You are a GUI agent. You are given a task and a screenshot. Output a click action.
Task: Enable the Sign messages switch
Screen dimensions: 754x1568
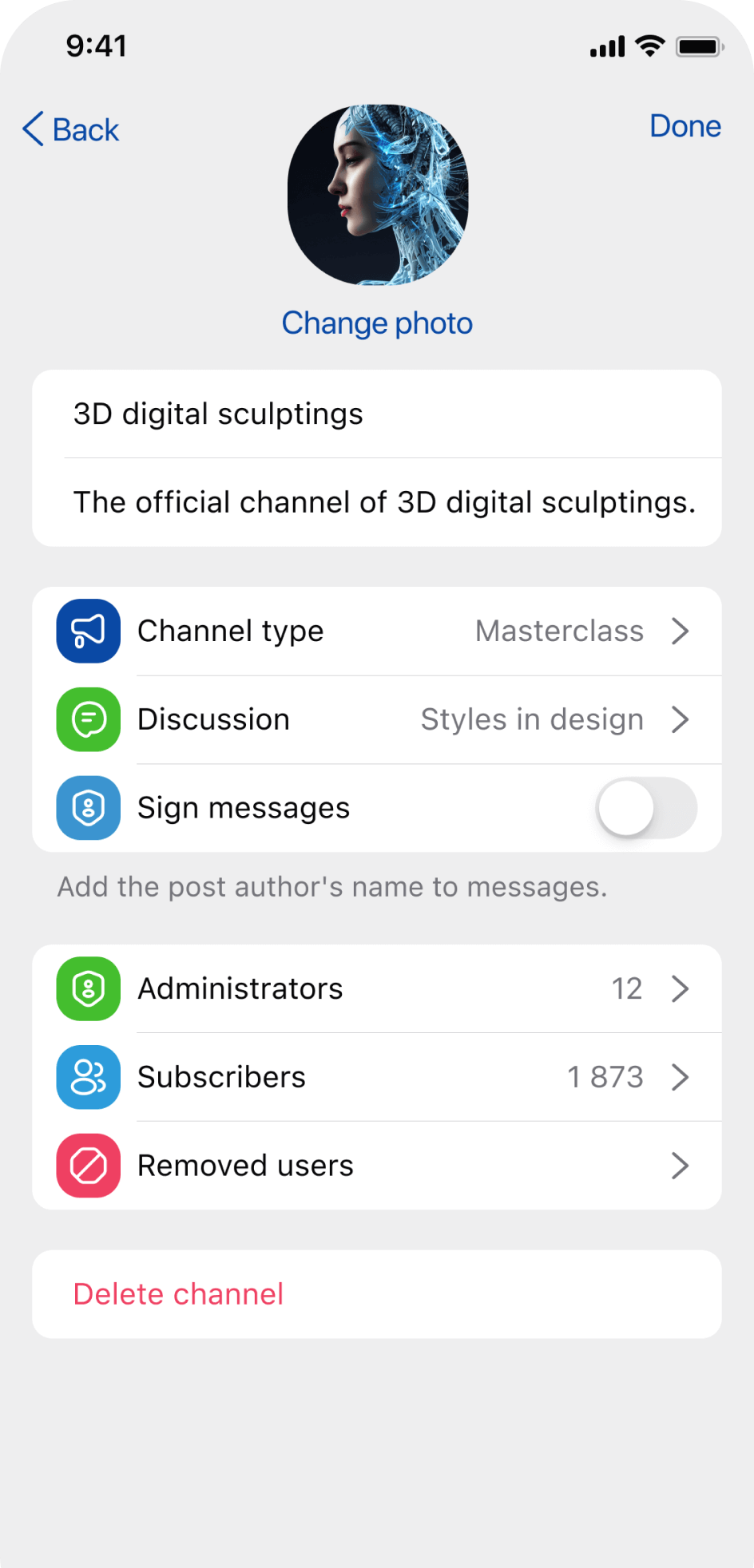645,808
